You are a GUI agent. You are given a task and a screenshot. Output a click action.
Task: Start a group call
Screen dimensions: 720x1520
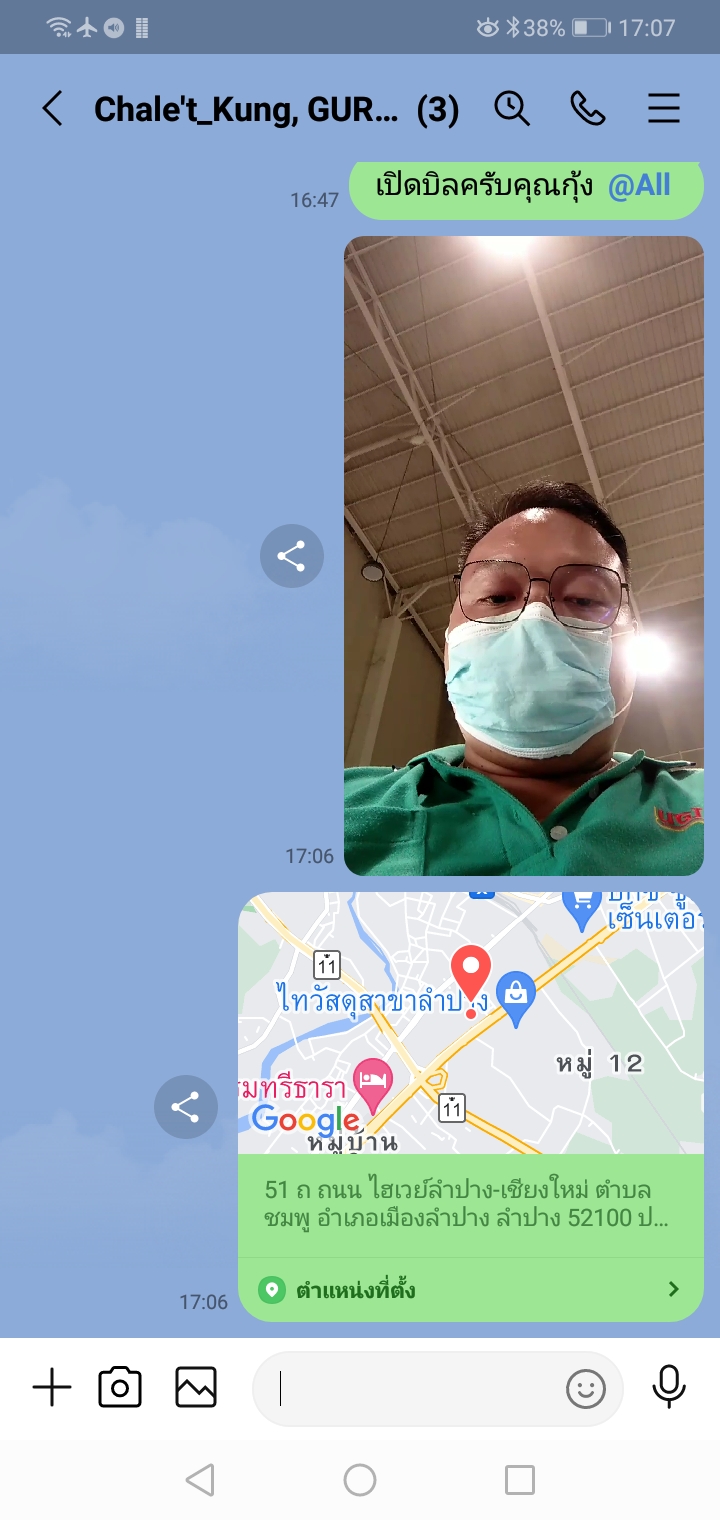(x=588, y=109)
